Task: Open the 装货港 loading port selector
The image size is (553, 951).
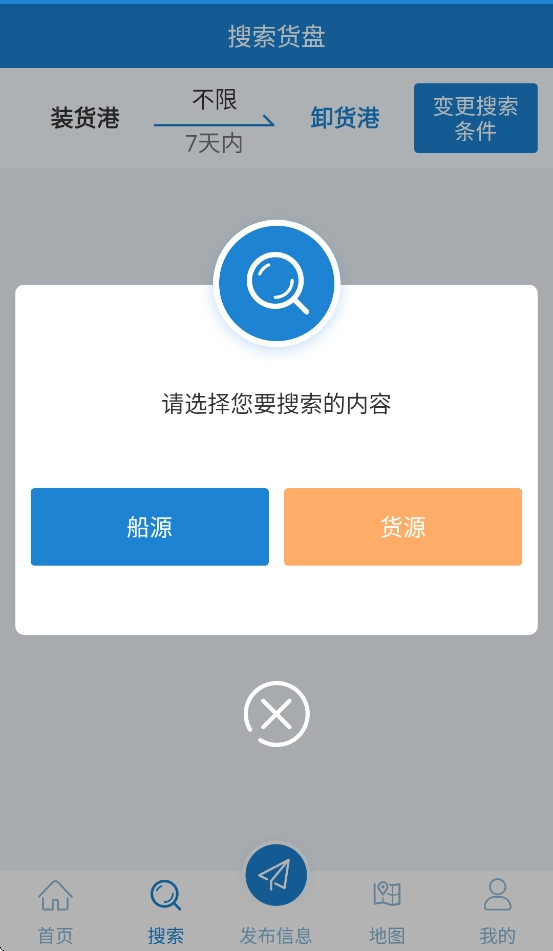Action: [85, 118]
